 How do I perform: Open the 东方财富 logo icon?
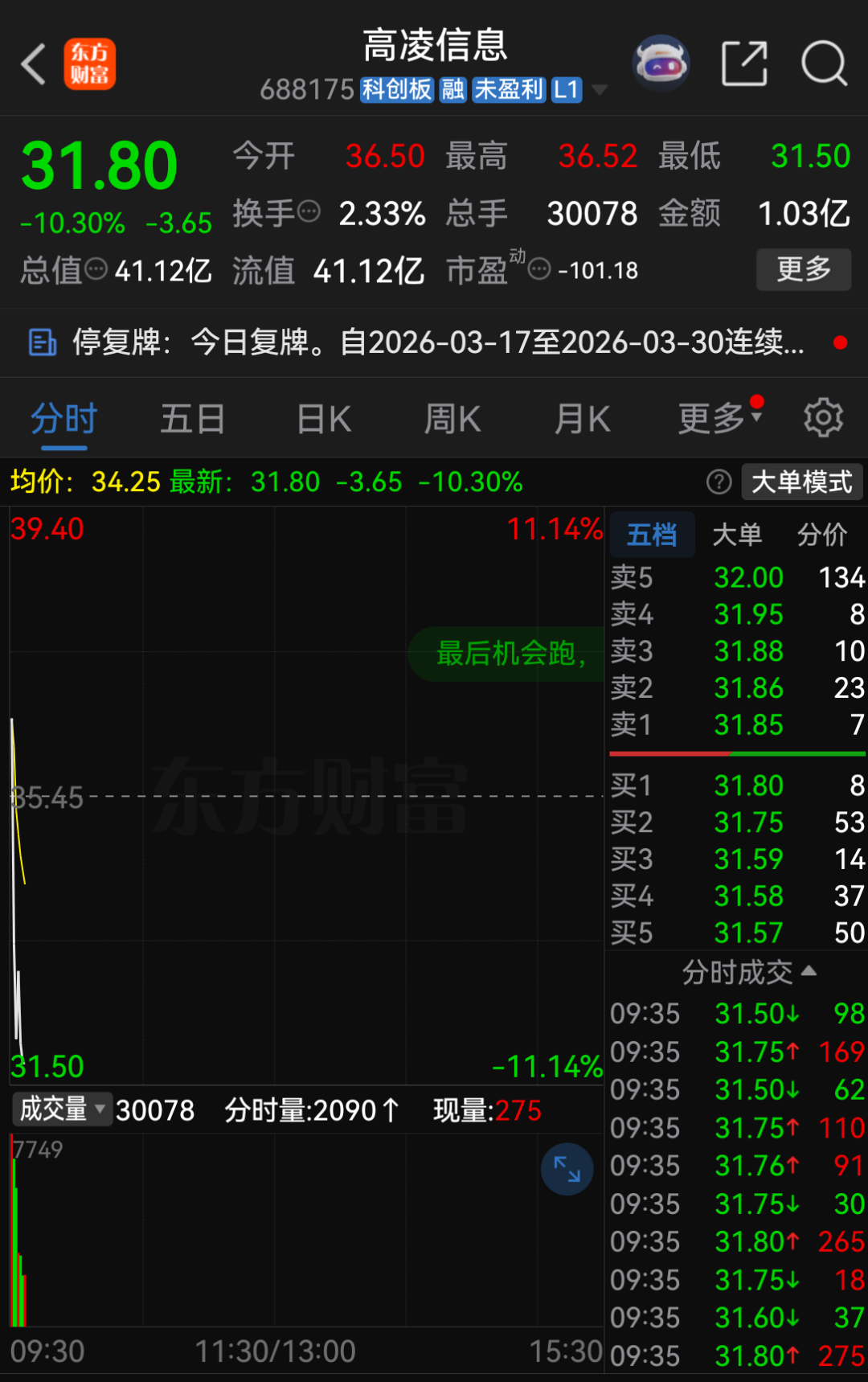click(90, 63)
